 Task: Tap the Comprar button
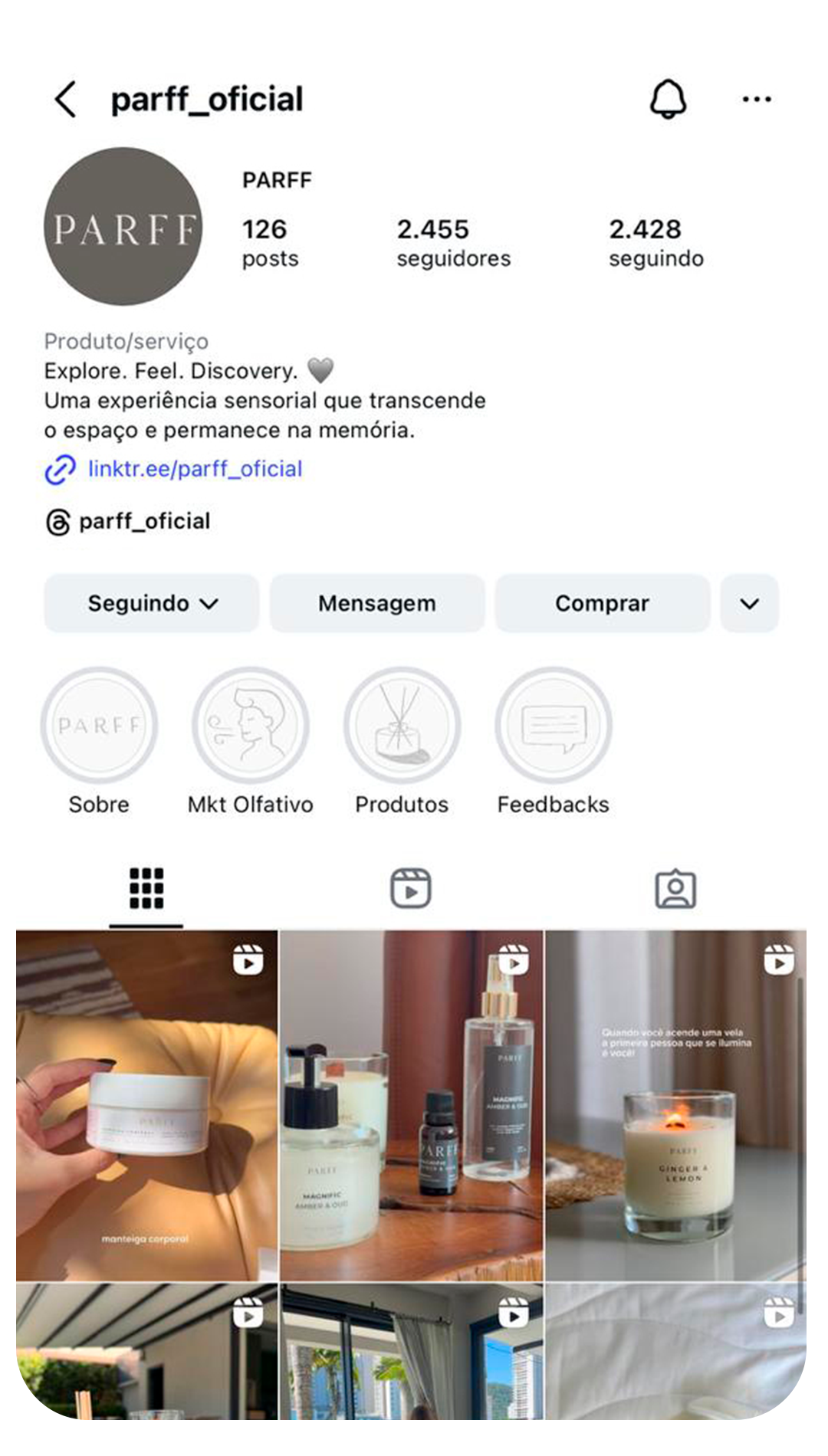click(x=602, y=604)
